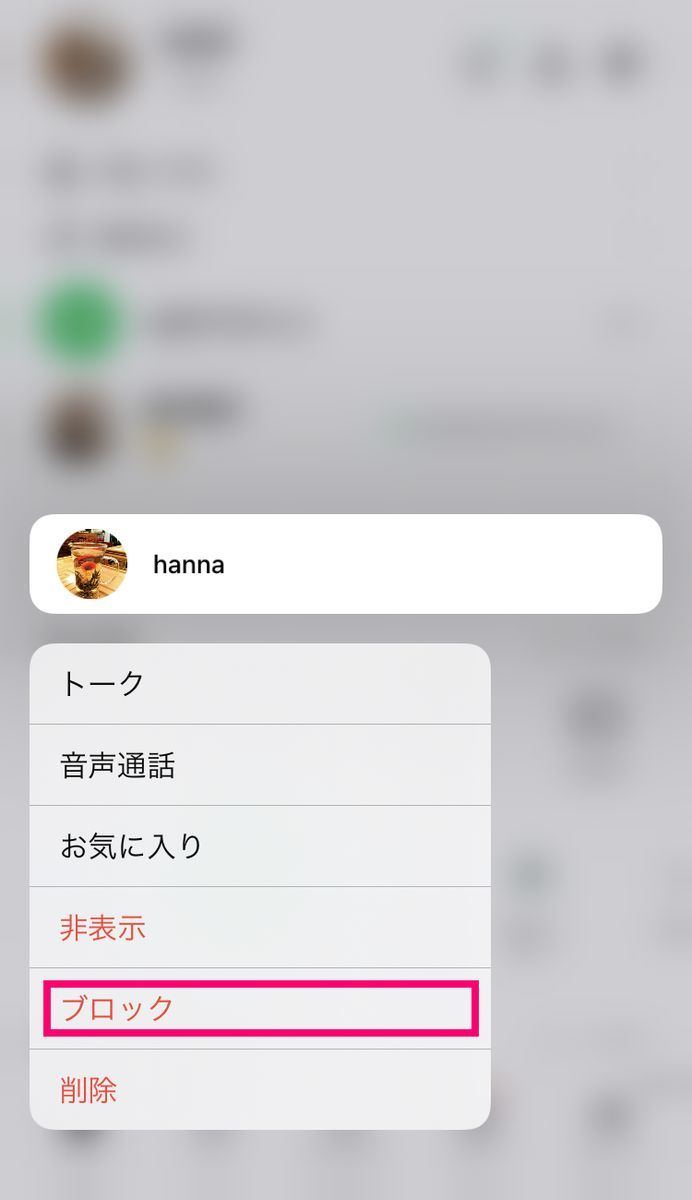
Task: Select トーク to open chat
Action: point(260,684)
